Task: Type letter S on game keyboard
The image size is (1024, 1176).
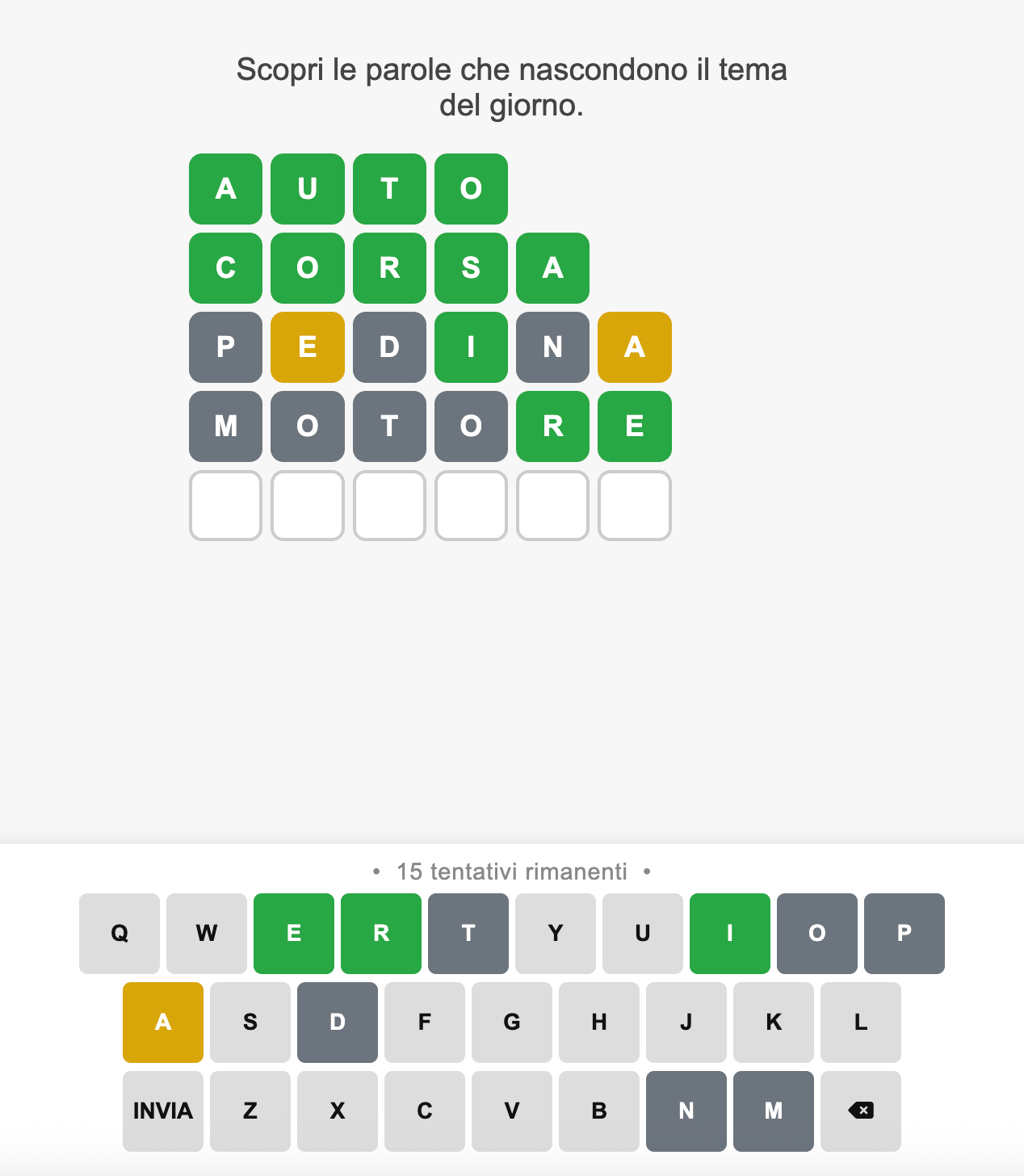Action: [250, 1022]
